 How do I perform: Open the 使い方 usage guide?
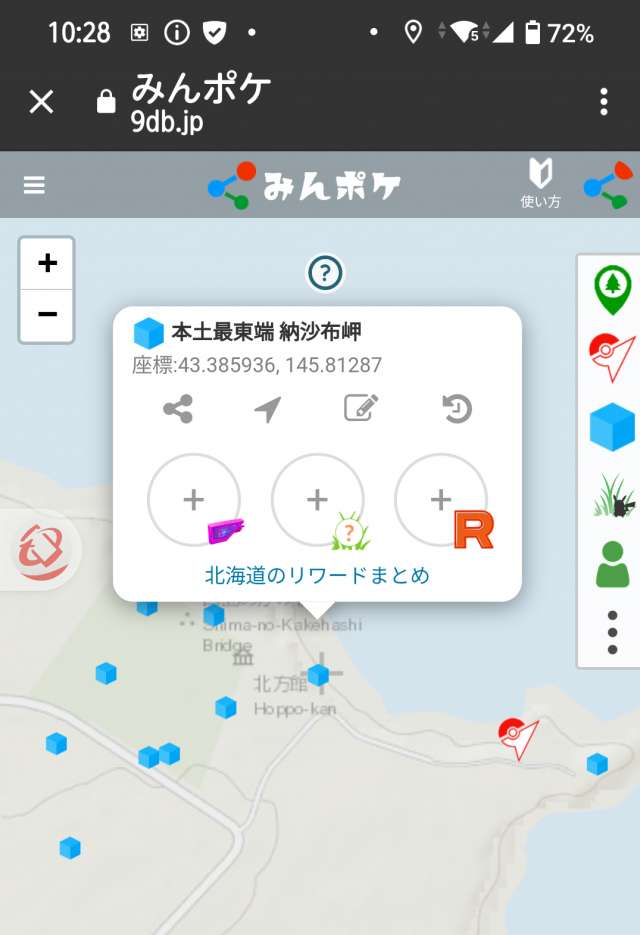click(540, 184)
